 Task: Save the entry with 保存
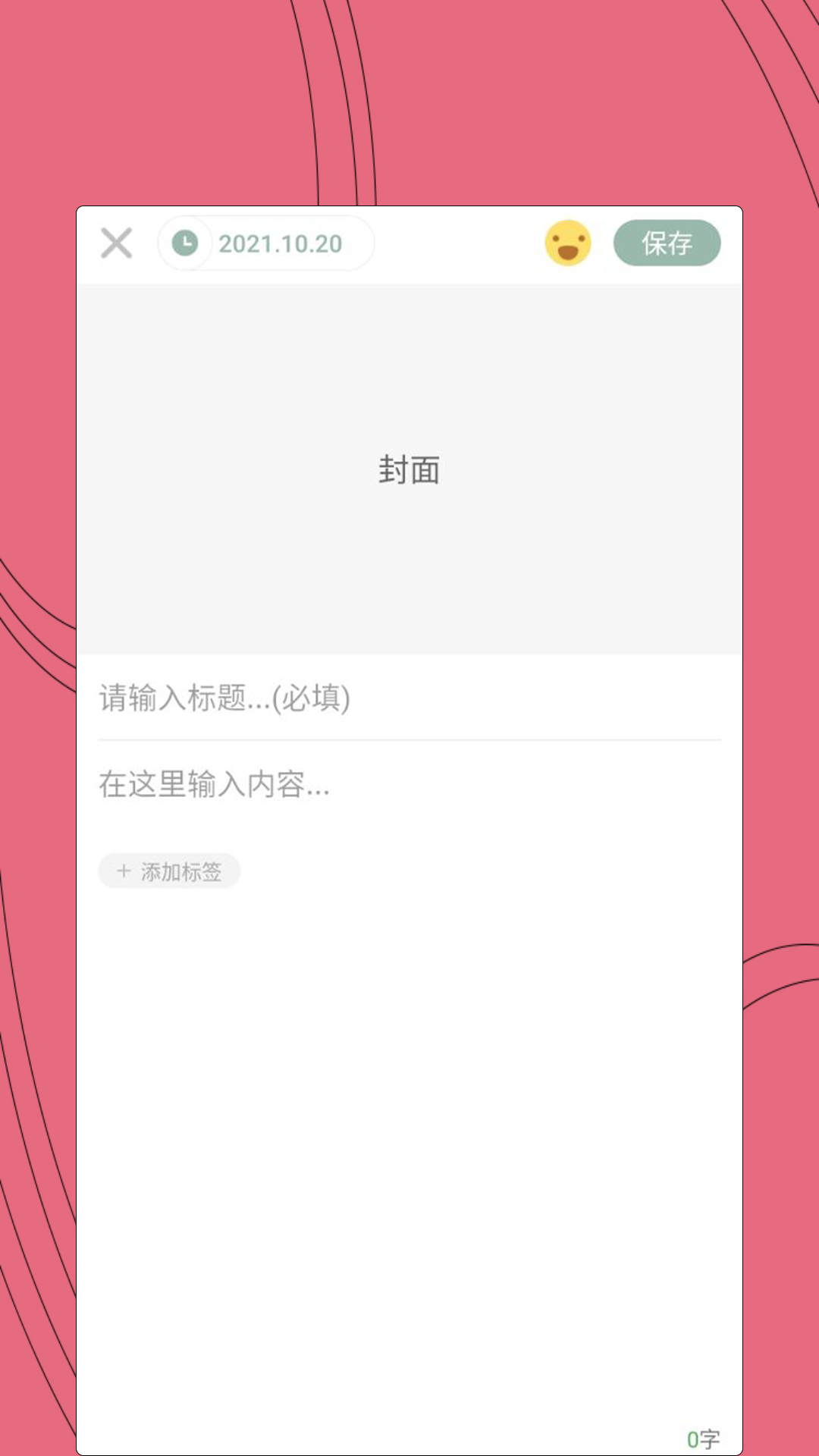tap(667, 243)
